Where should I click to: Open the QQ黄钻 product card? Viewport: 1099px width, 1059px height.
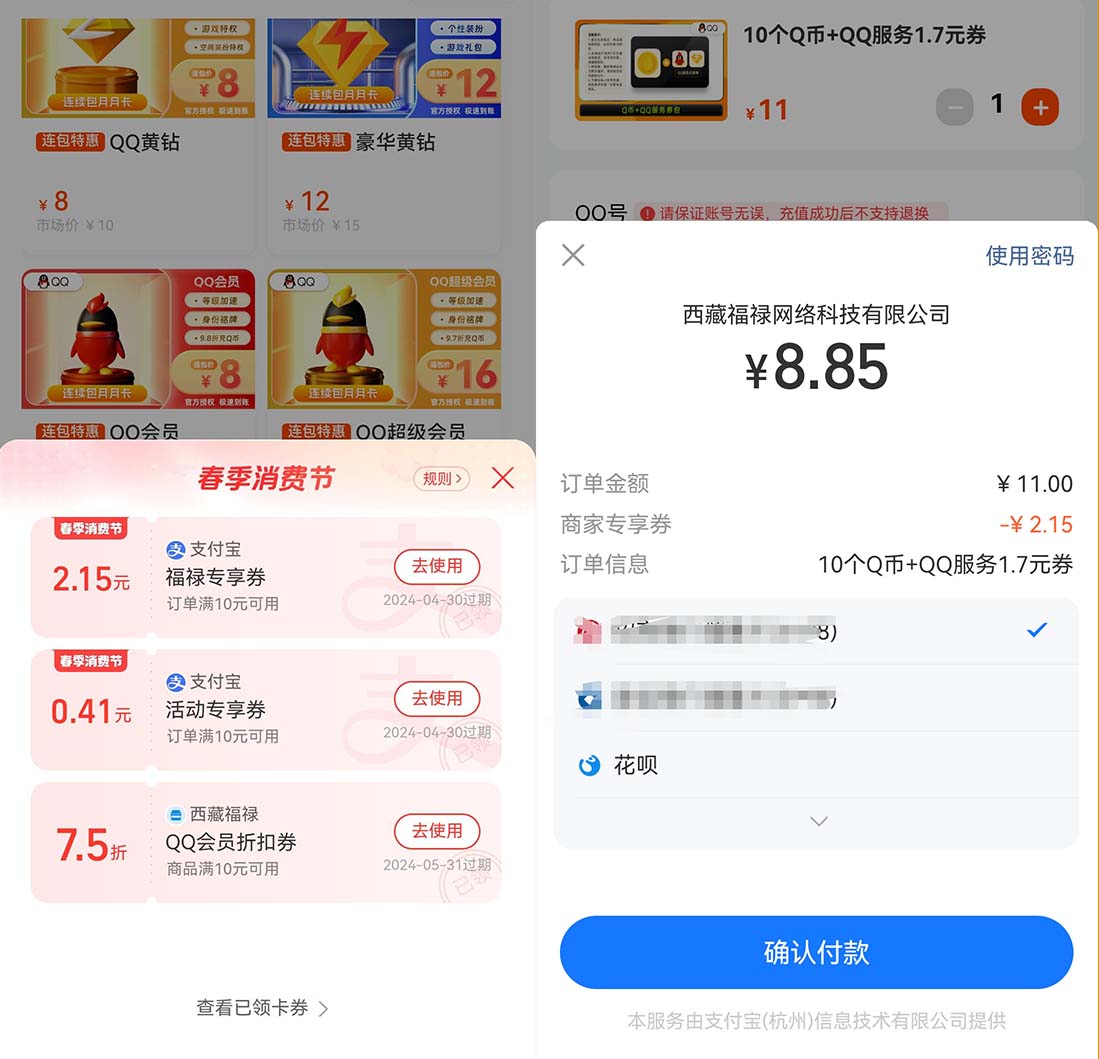click(138, 130)
